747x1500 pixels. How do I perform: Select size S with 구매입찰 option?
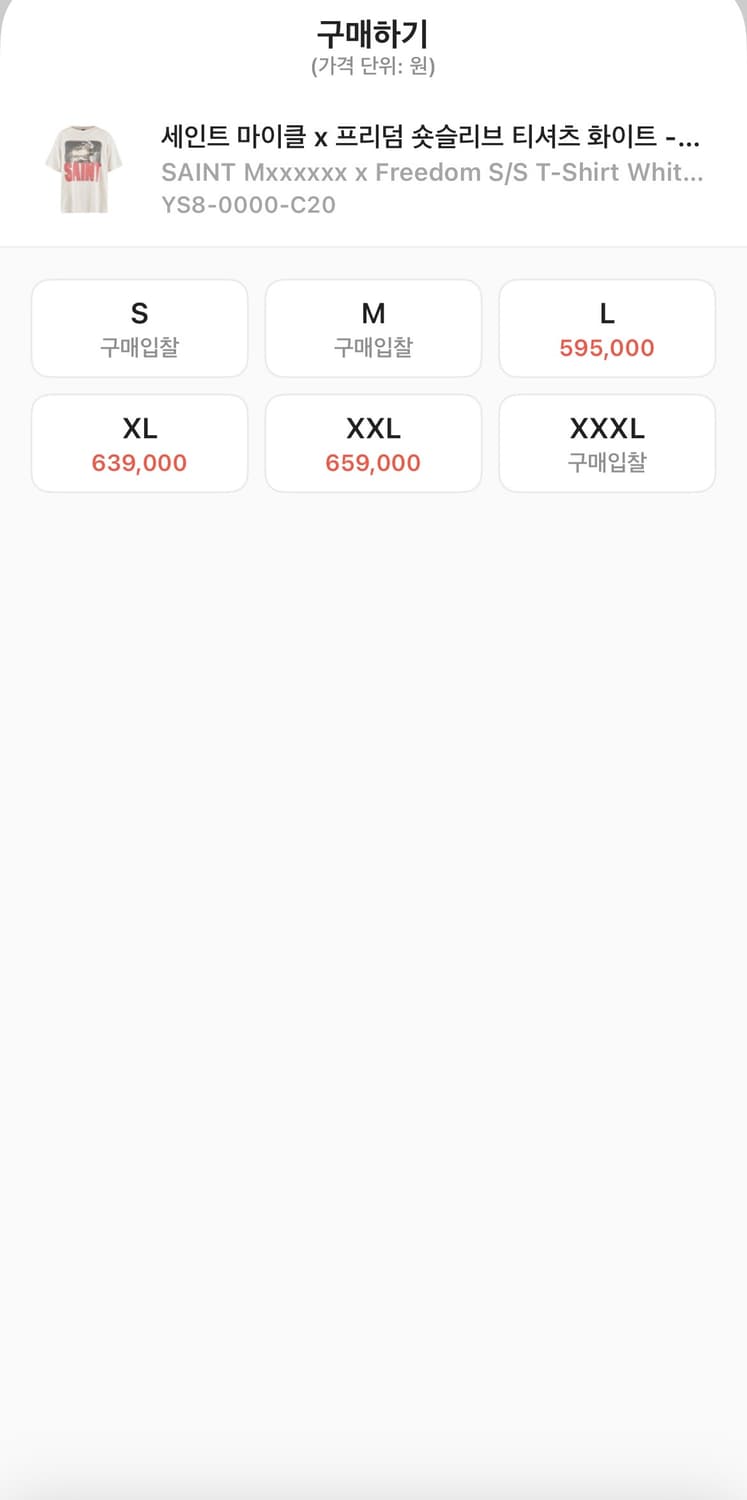pos(139,328)
